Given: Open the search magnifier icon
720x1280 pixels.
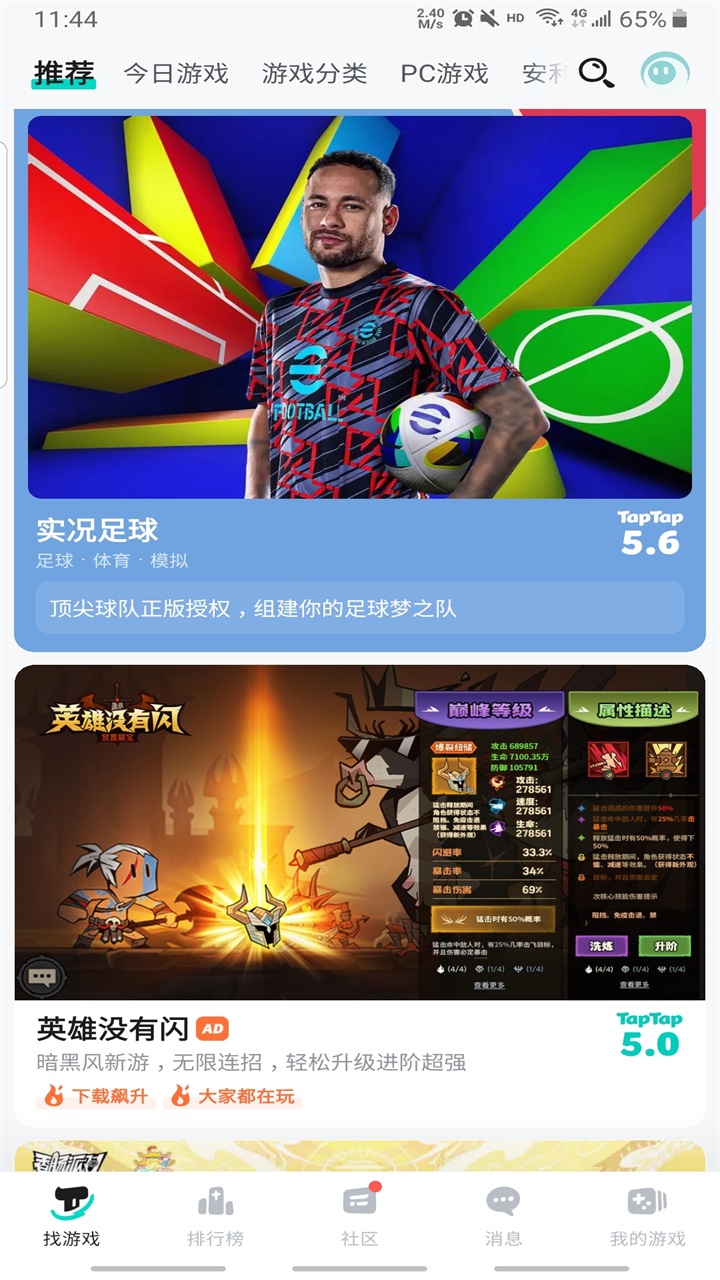Looking at the screenshot, I should 596,72.
